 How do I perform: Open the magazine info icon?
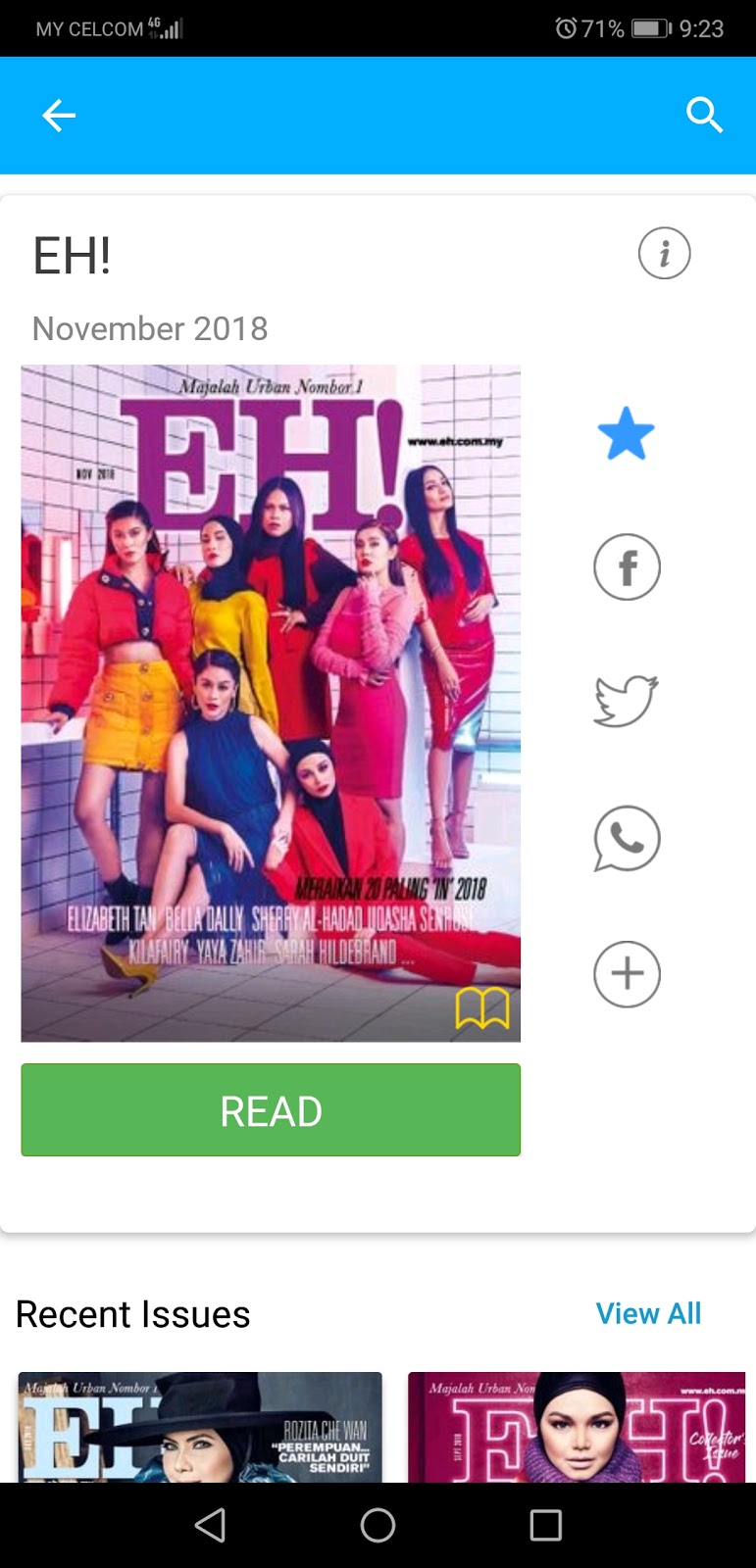tap(664, 254)
